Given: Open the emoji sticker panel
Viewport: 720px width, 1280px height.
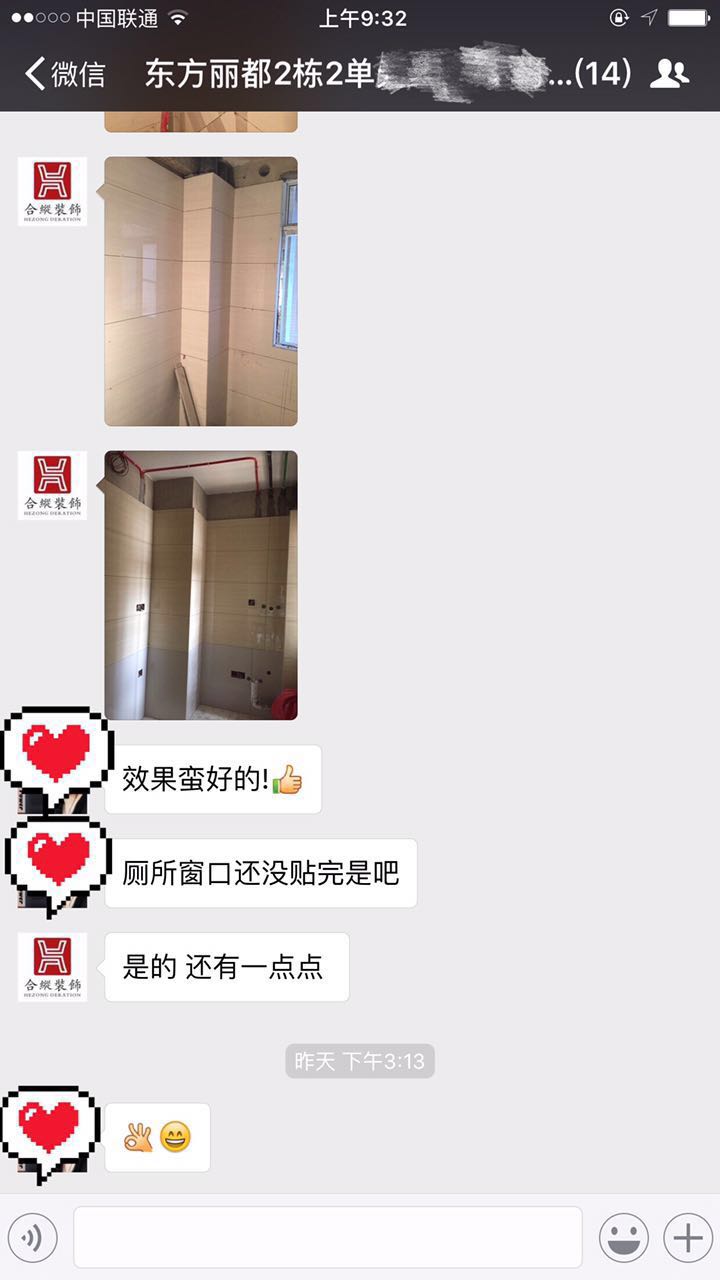Looking at the screenshot, I should [623, 1238].
